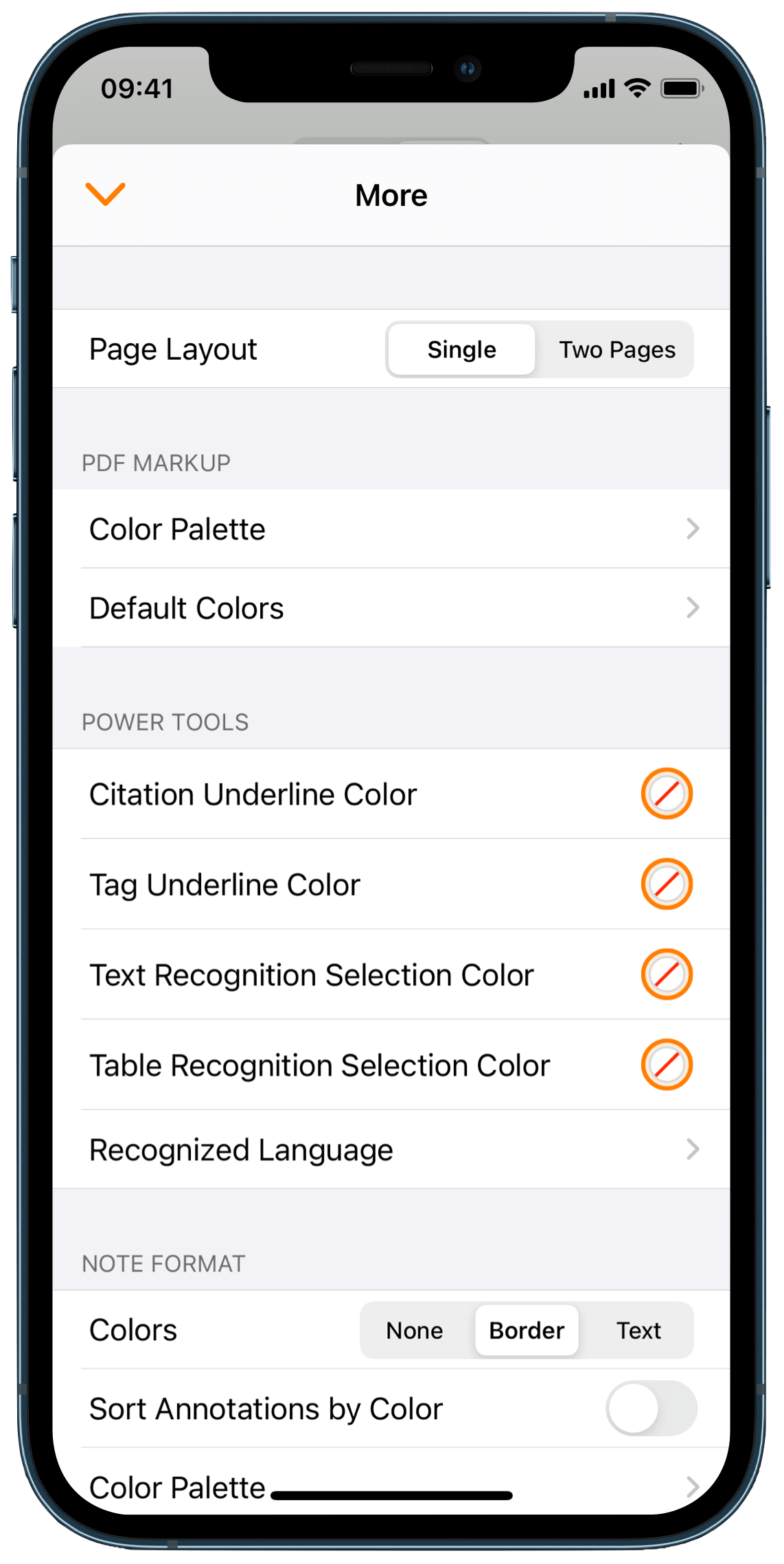Select Single page layout
The width and height of the screenshot is (784, 1564).
(x=461, y=349)
